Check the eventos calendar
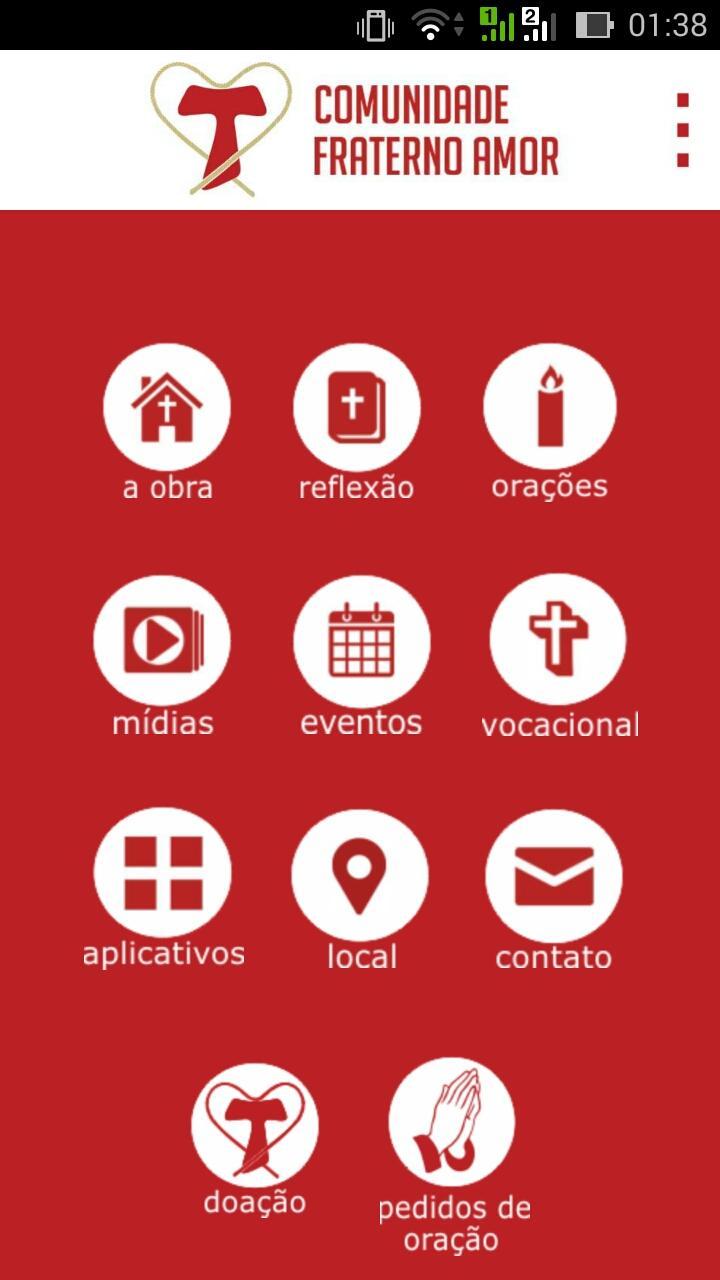 click(361, 640)
